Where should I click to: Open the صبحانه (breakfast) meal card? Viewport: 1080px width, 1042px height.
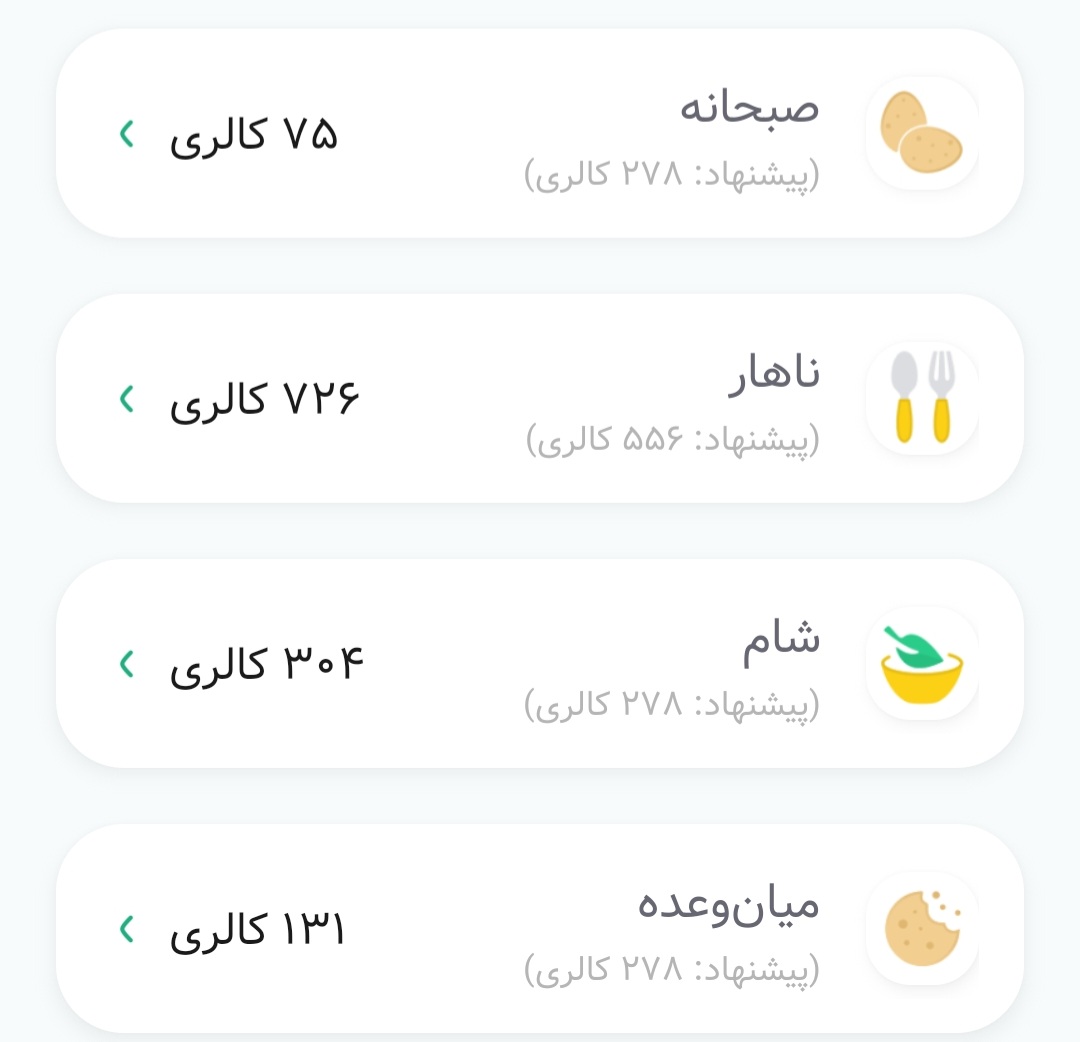540,134
